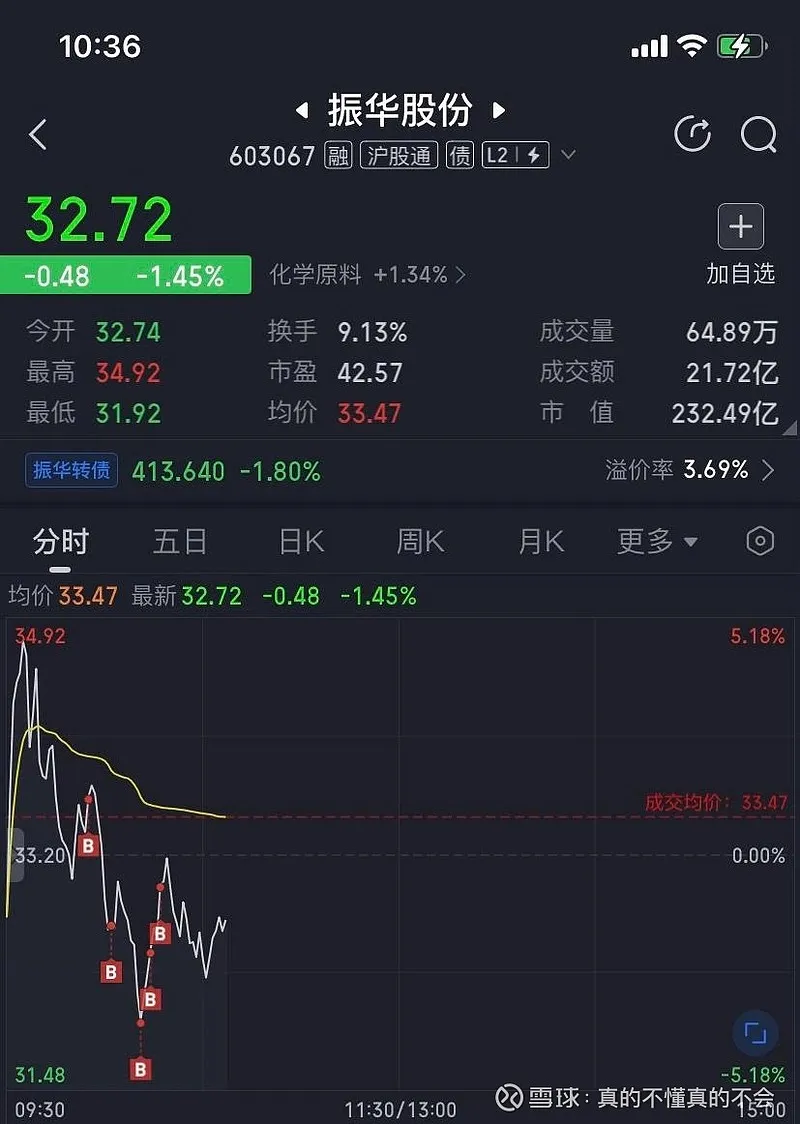Show the 周K chart
Viewport: 800px width, 1124px height.
coord(420,542)
